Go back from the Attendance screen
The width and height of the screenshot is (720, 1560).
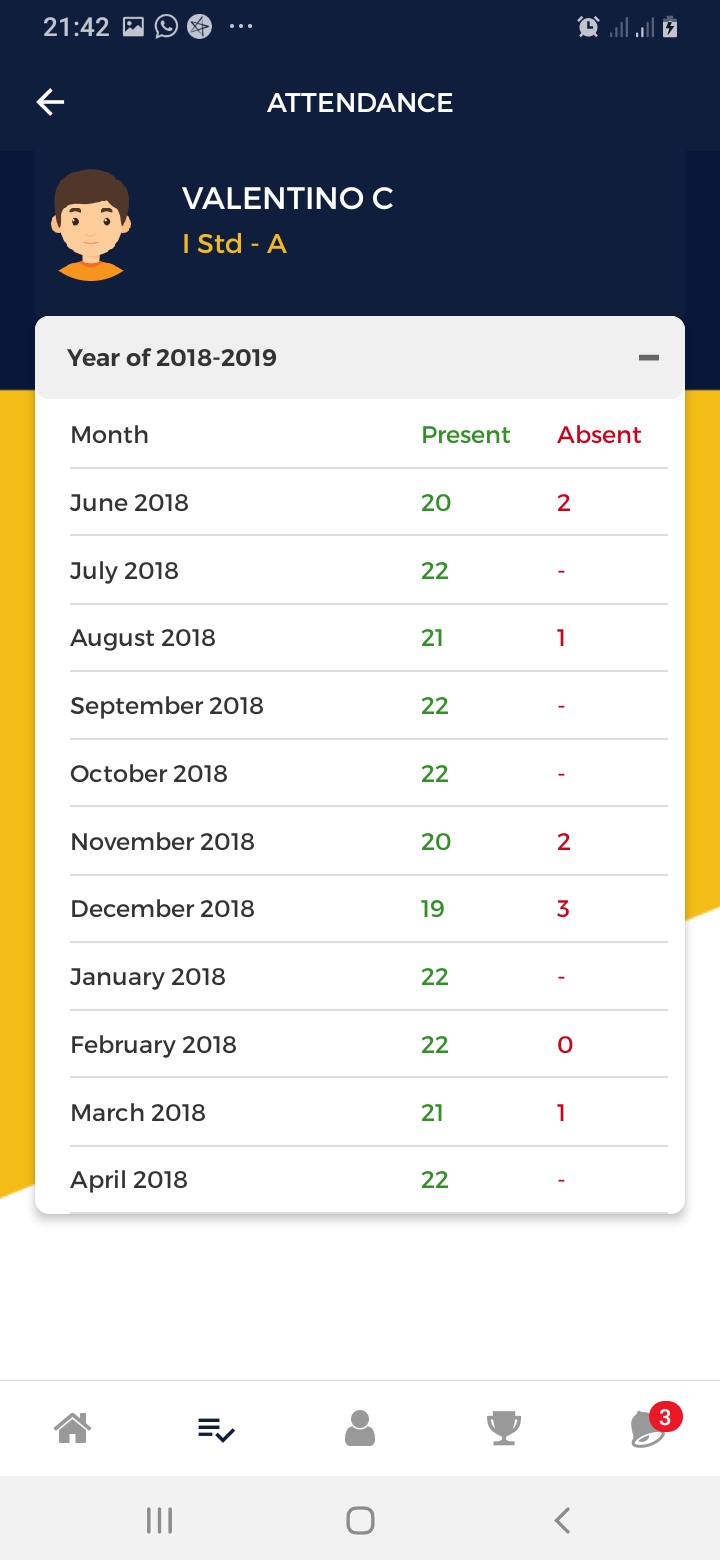pyautogui.click(x=50, y=102)
